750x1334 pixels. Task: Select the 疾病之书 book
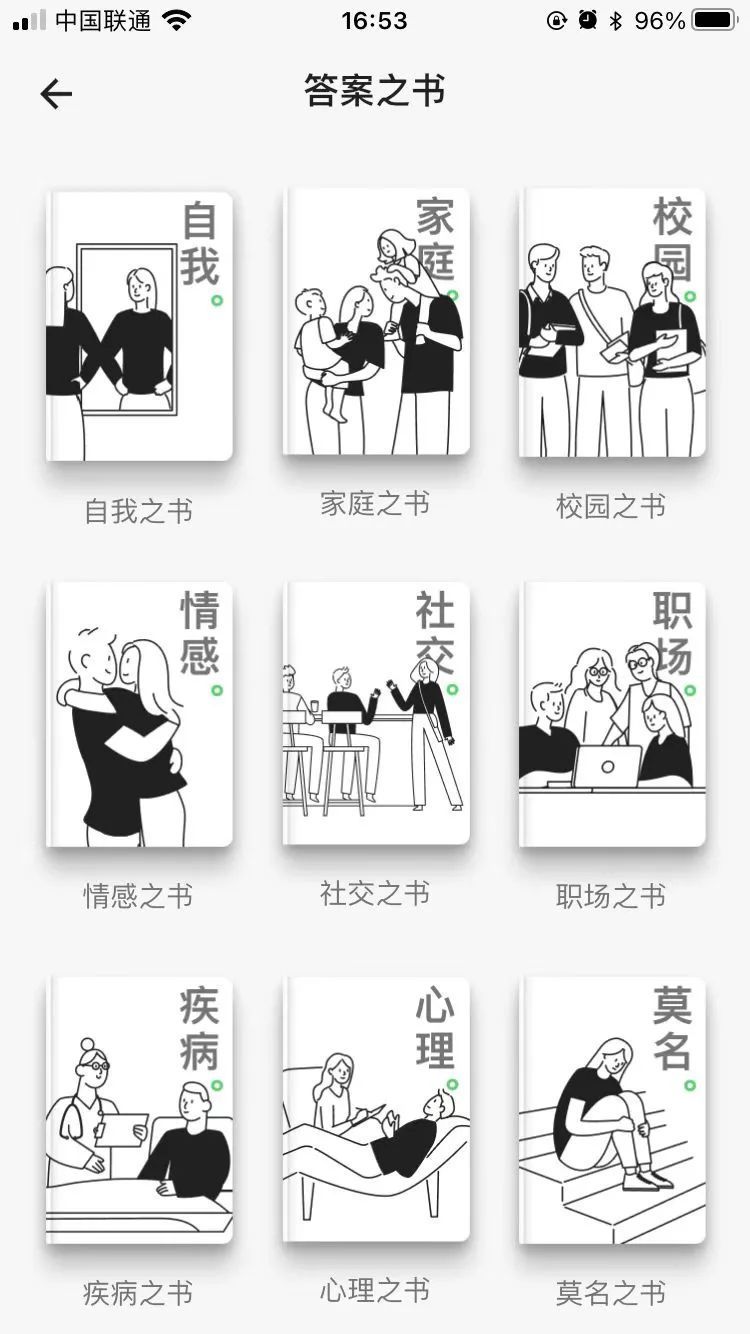(x=139, y=1110)
